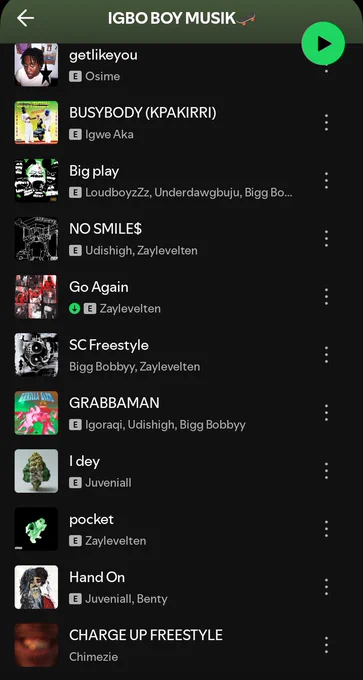Viewport: 363px width, 680px height.
Task: Open the overflow menu for Hand On
Action: click(x=326, y=587)
